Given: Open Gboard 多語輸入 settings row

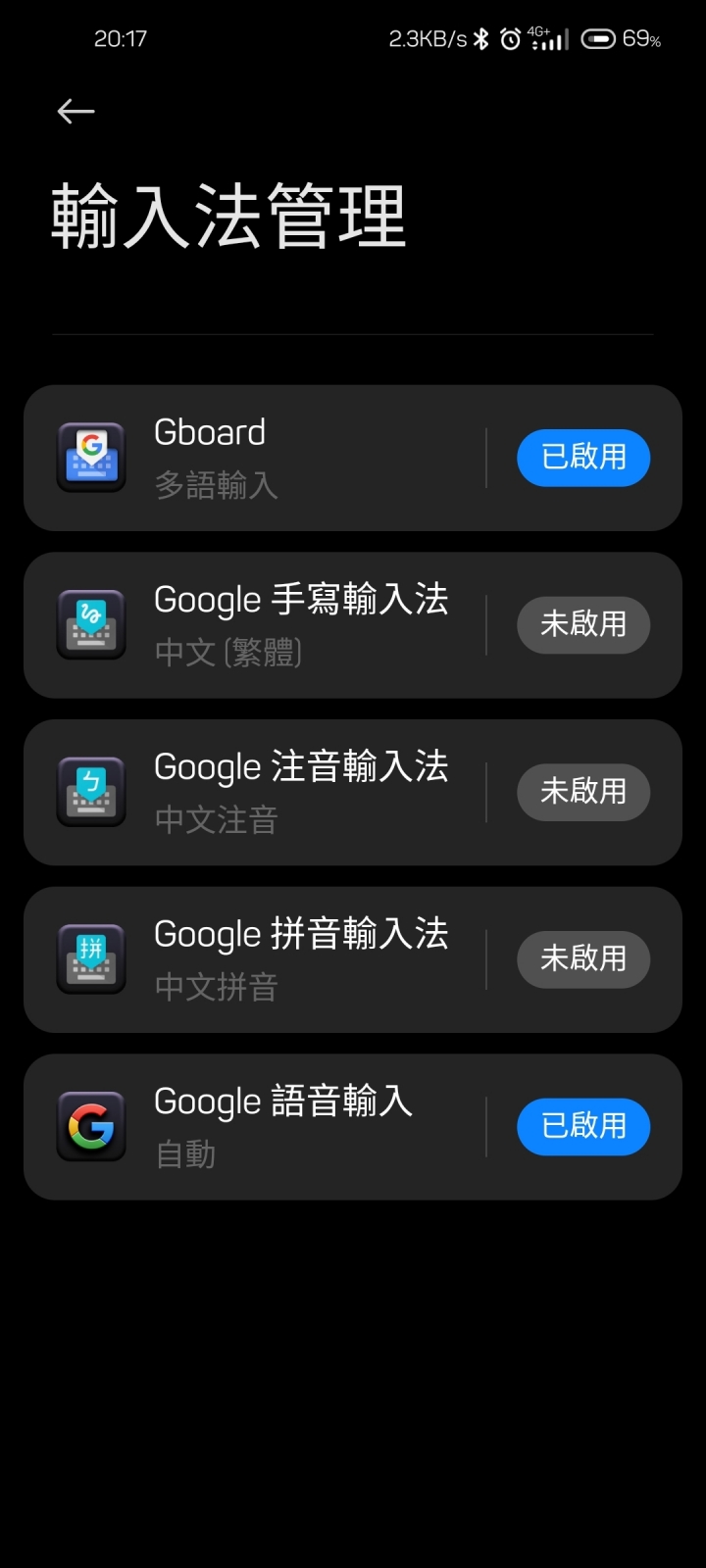Looking at the screenshot, I should point(255,458).
